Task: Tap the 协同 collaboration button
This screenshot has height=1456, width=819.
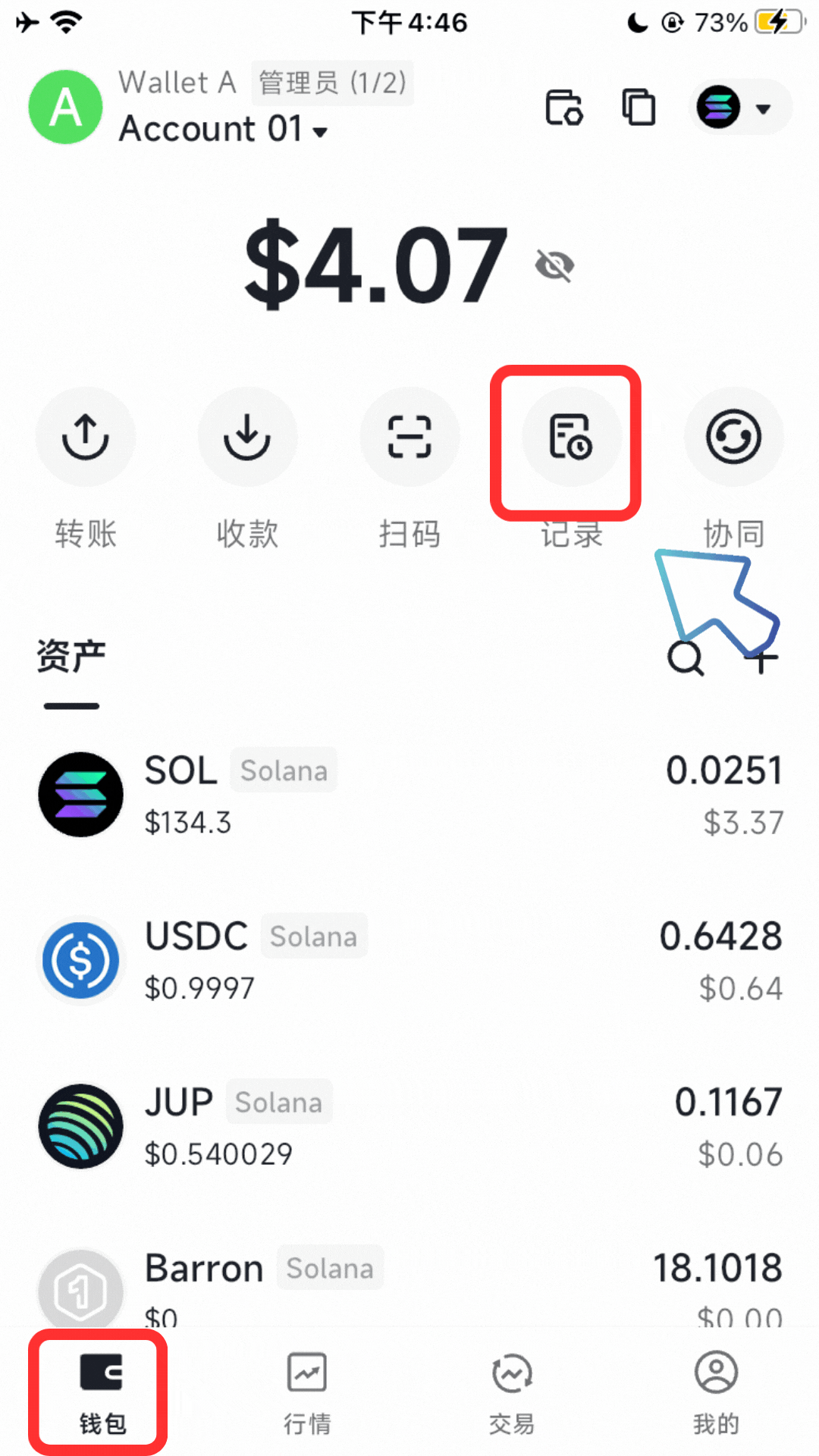Action: [733, 438]
